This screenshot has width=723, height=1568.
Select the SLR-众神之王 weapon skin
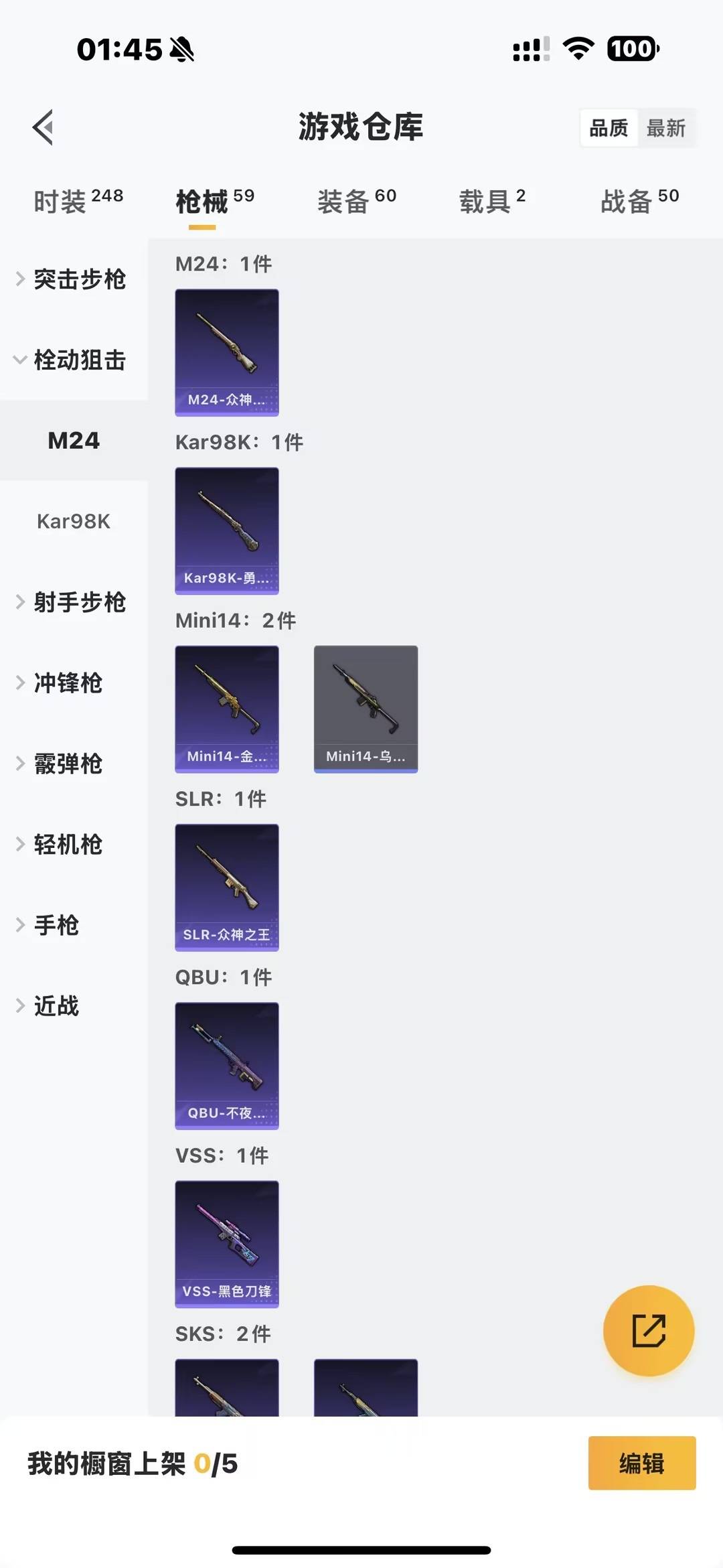[x=227, y=889]
